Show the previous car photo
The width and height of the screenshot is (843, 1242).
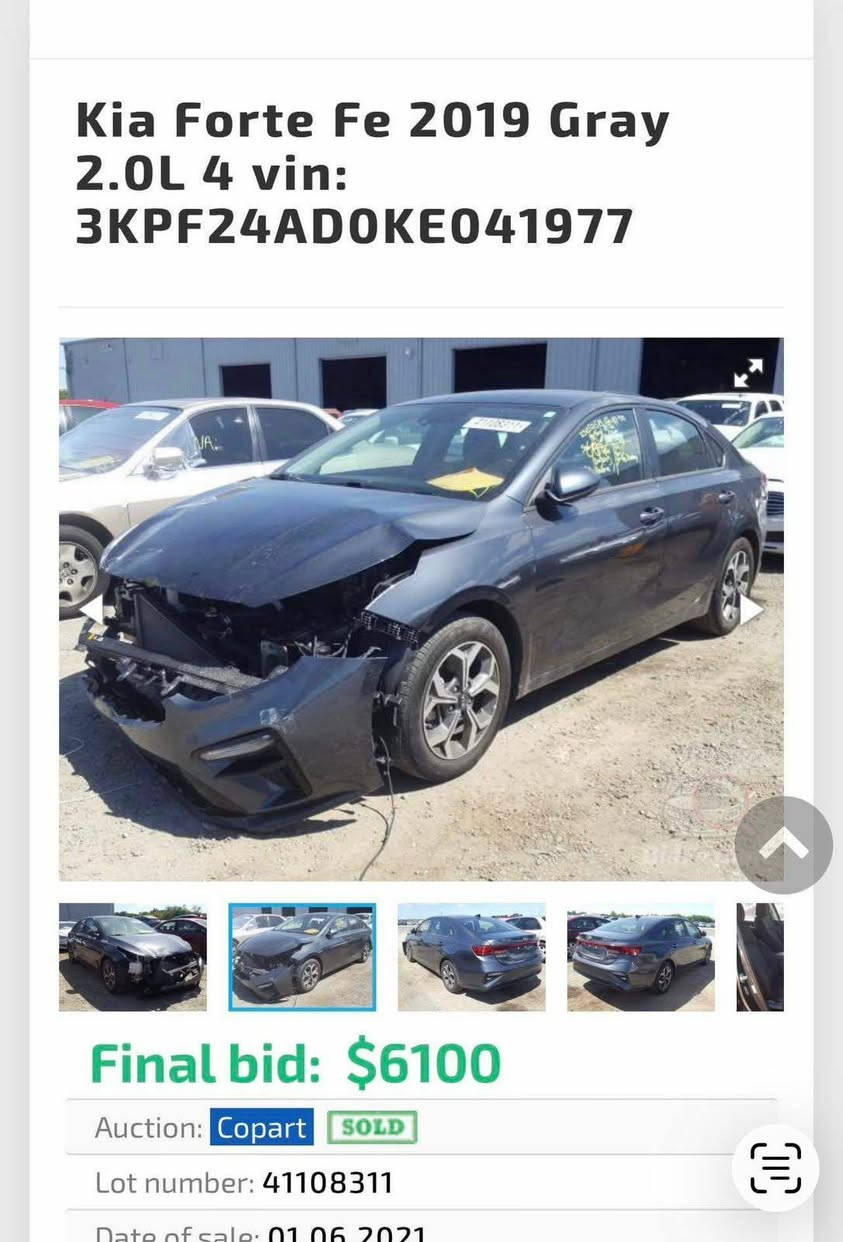click(x=92, y=609)
